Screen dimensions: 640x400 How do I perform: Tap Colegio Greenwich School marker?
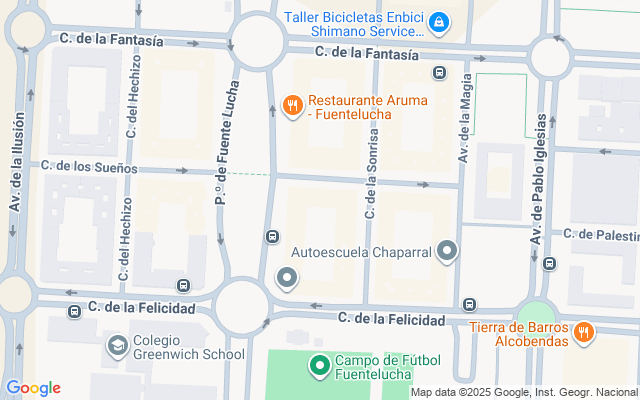(x=118, y=345)
